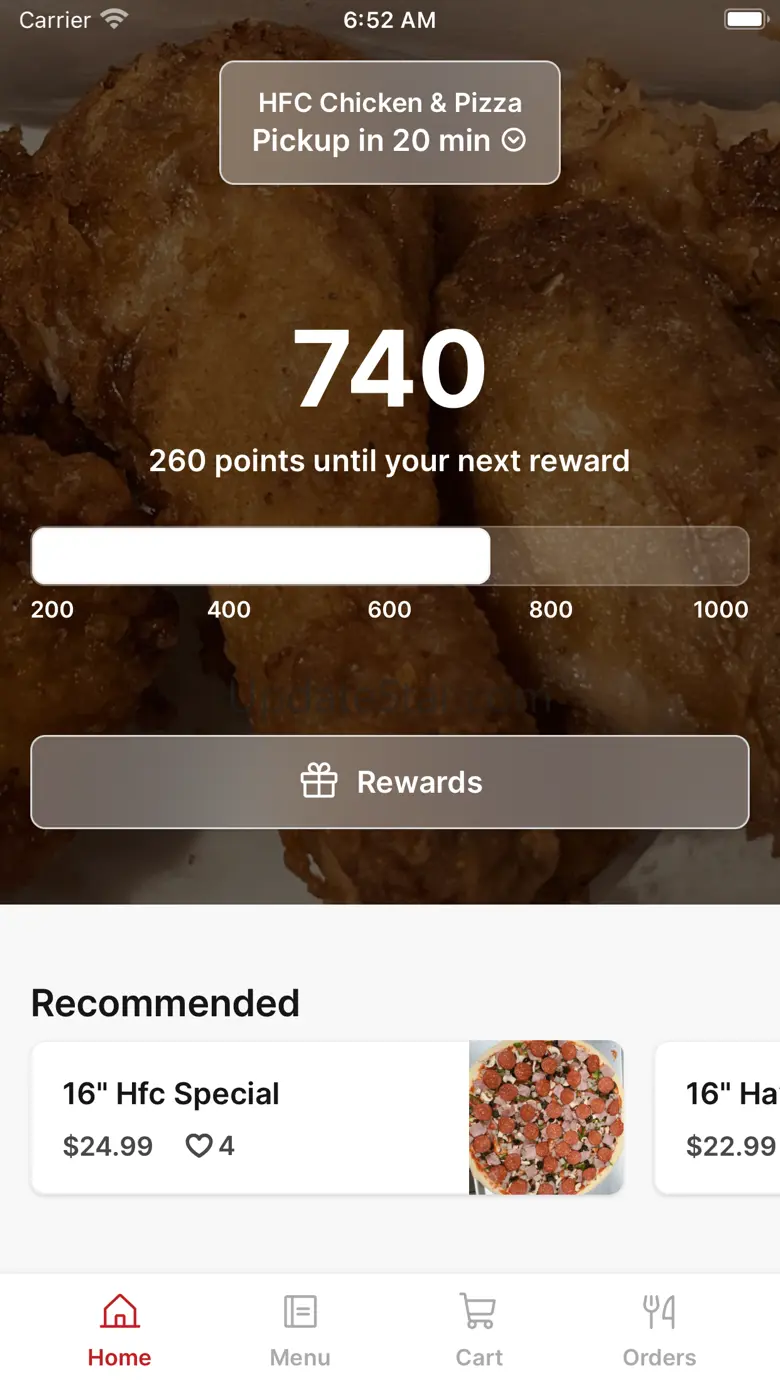Open the 16" Hfc Special card
The image size is (780, 1387).
250,1117
